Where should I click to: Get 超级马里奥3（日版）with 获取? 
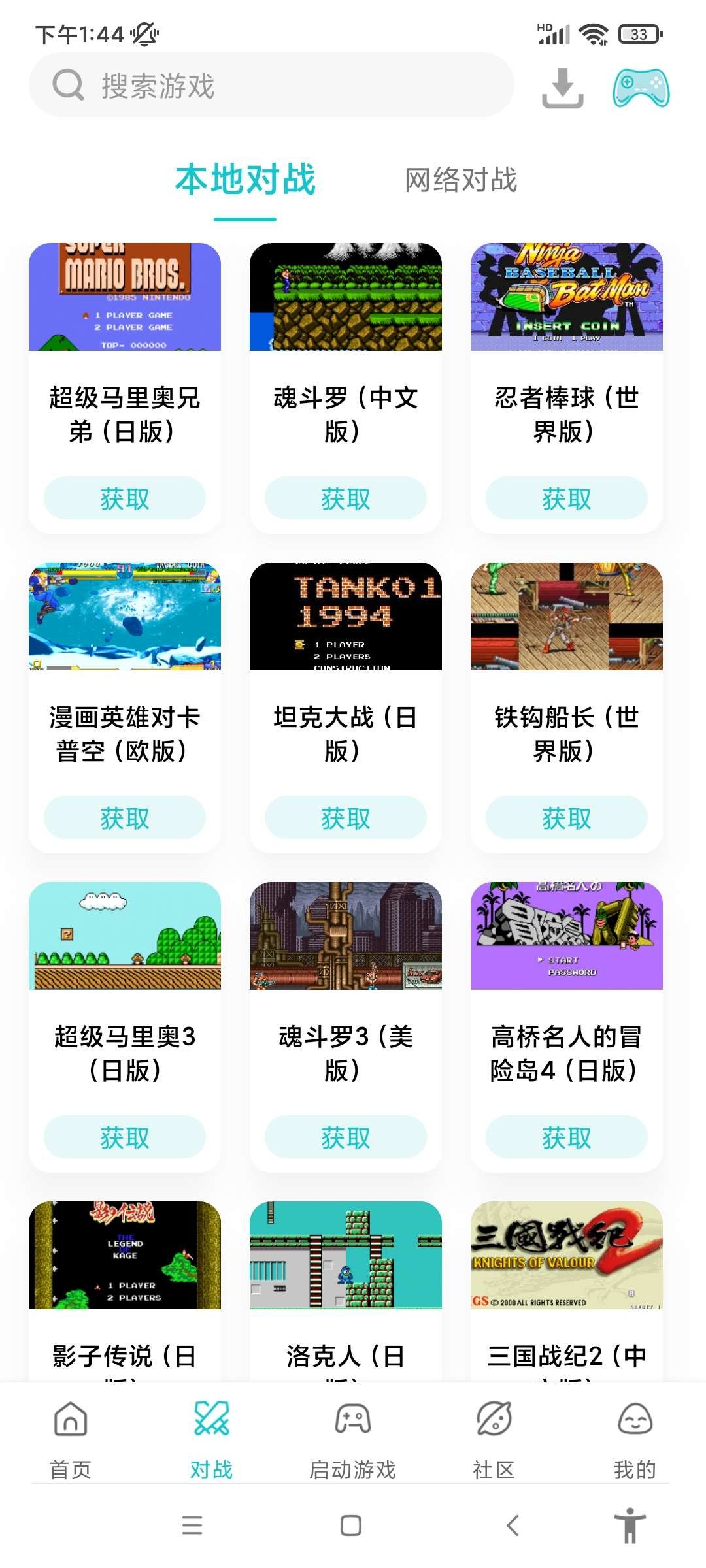[x=125, y=1137]
